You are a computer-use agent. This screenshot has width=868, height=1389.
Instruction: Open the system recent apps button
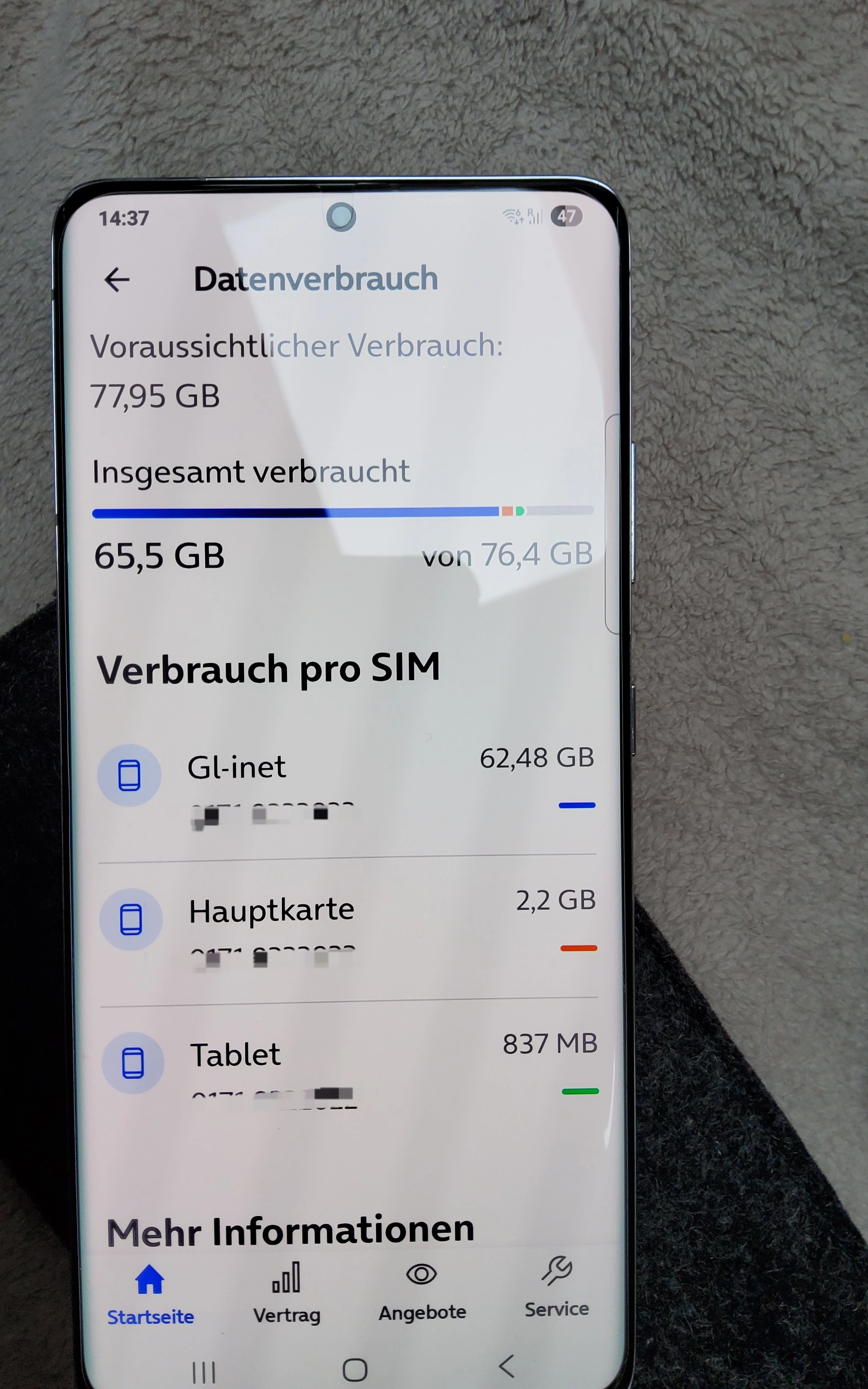tap(204, 1373)
